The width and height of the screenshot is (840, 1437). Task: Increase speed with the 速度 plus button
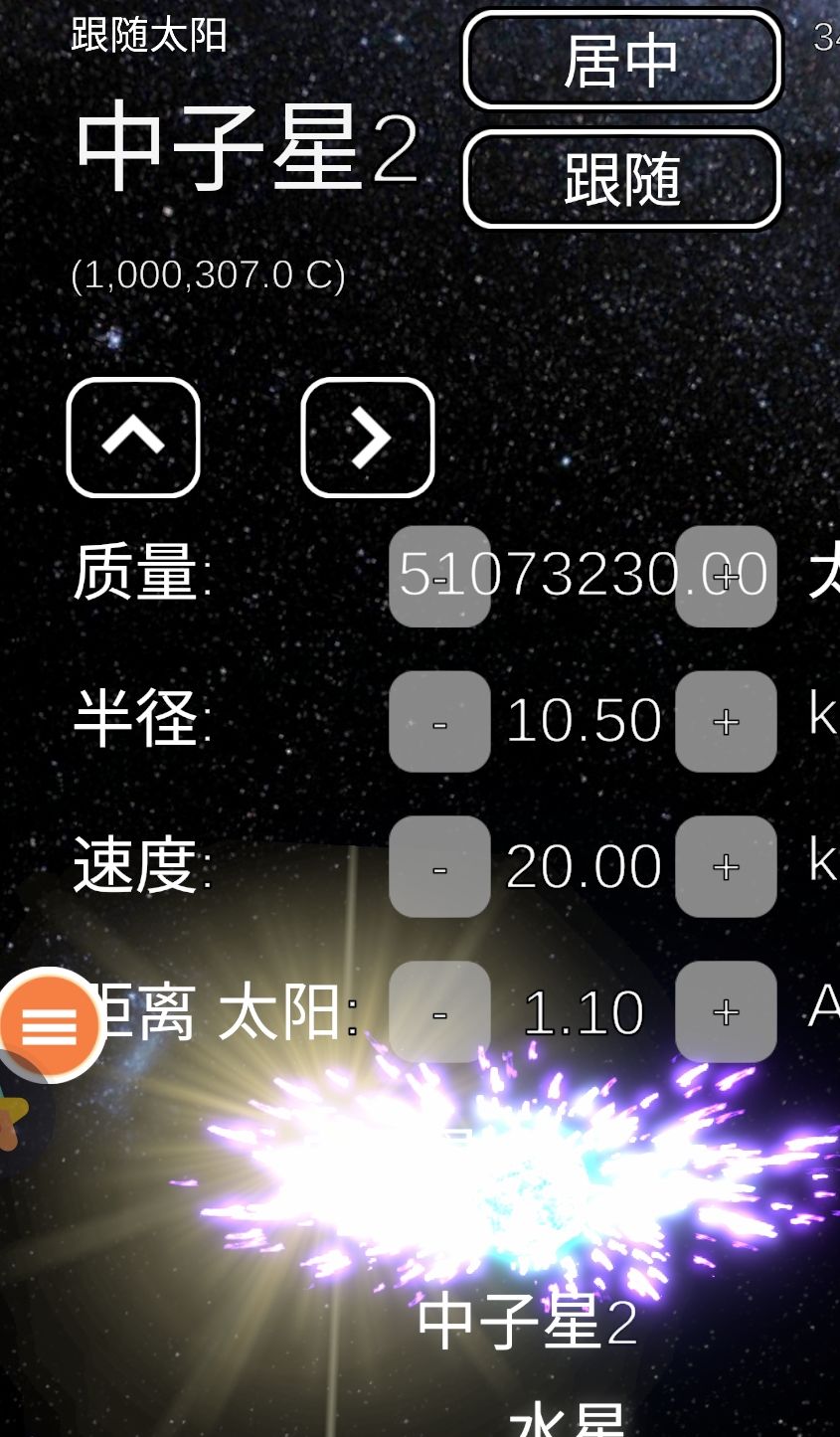pos(725,866)
